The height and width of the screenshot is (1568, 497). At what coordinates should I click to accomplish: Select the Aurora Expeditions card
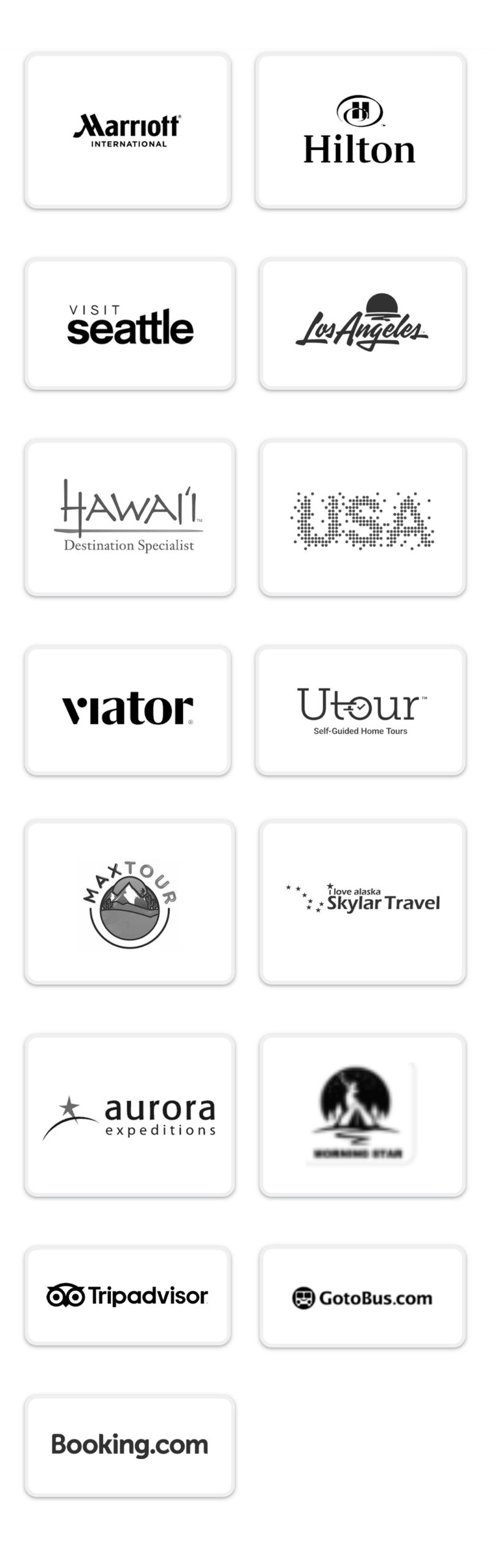click(x=129, y=1115)
